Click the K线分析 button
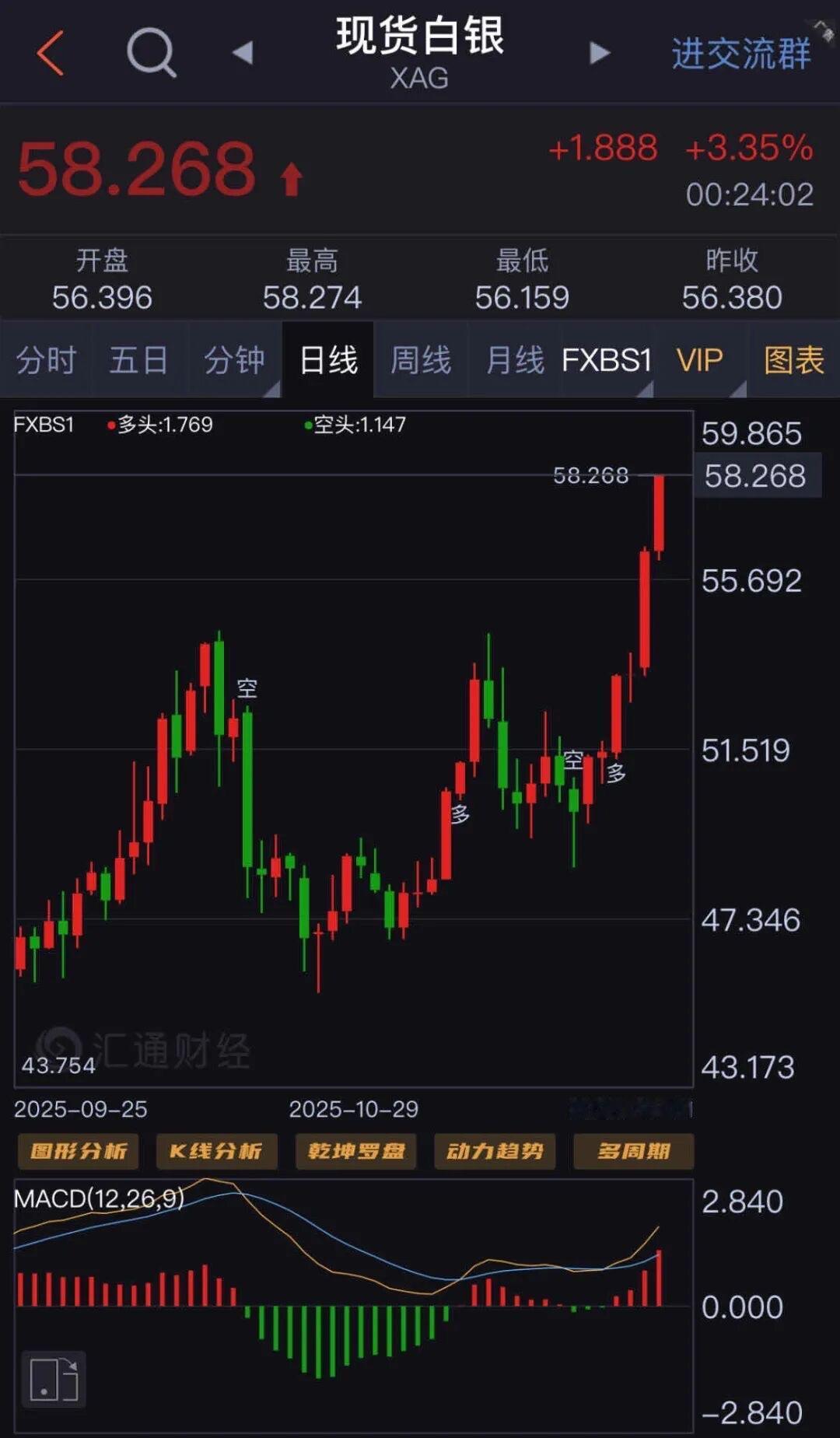Viewport: 840px width, 1438px height. click(215, 1153)
